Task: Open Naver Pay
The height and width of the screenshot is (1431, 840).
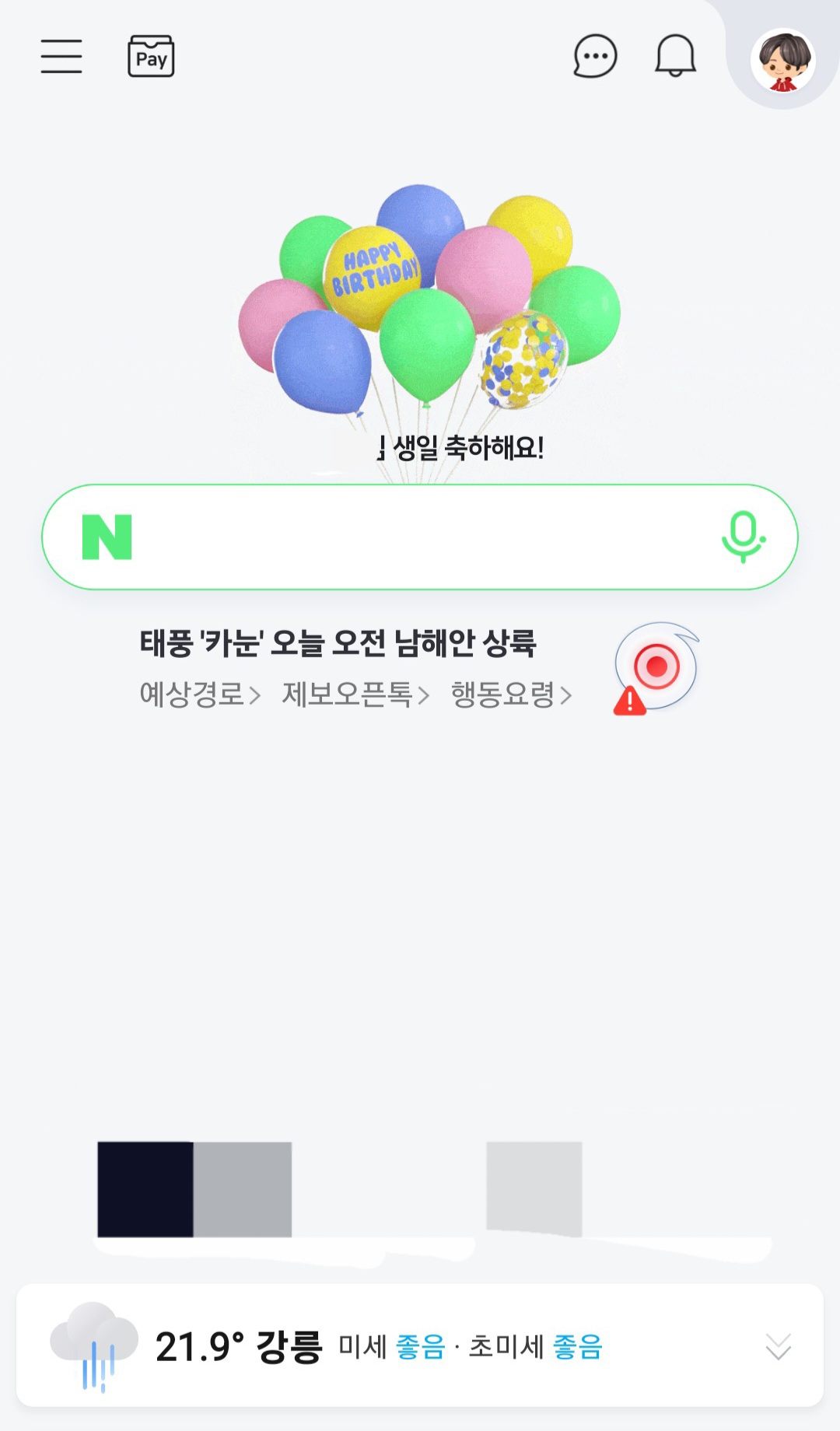Action: [151, 56]
